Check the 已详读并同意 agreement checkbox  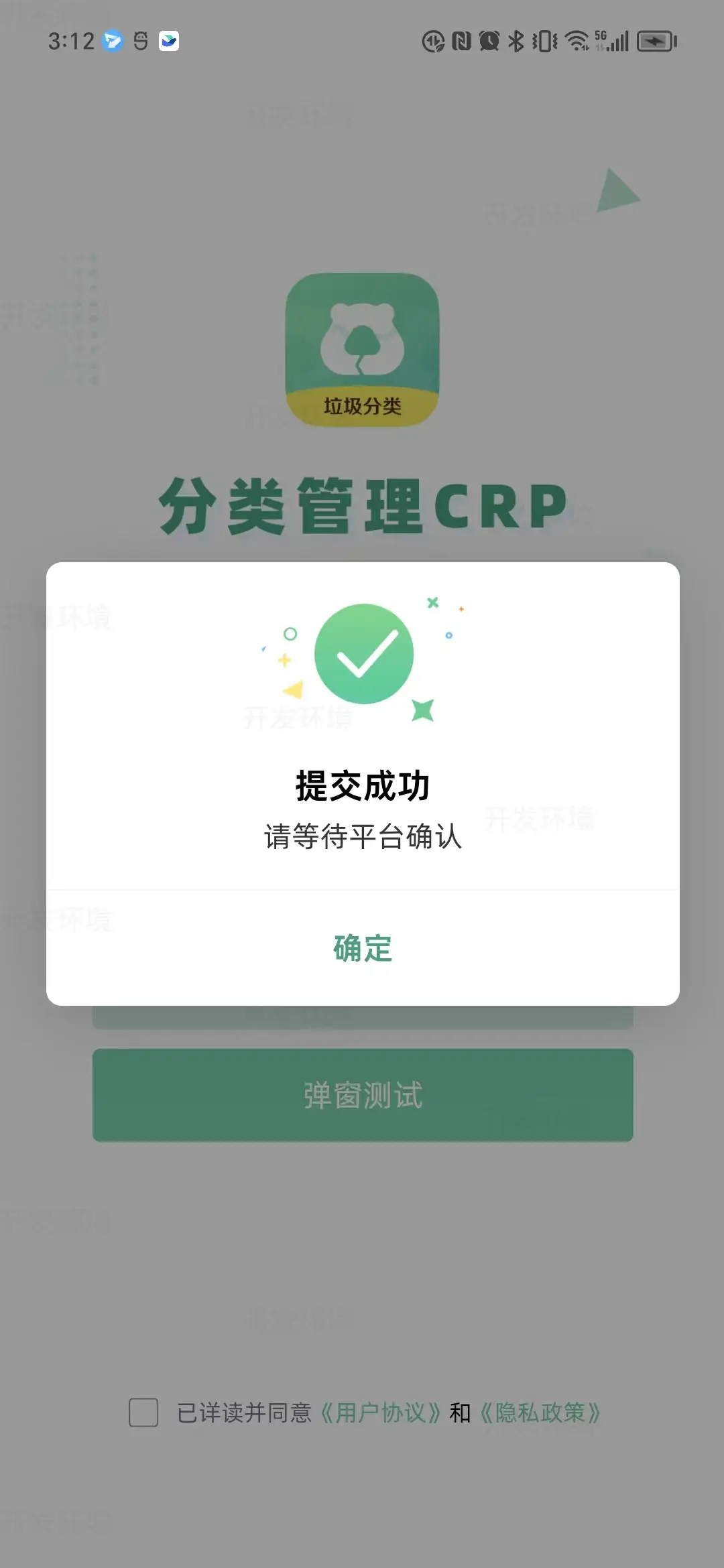click(143, 1412)
